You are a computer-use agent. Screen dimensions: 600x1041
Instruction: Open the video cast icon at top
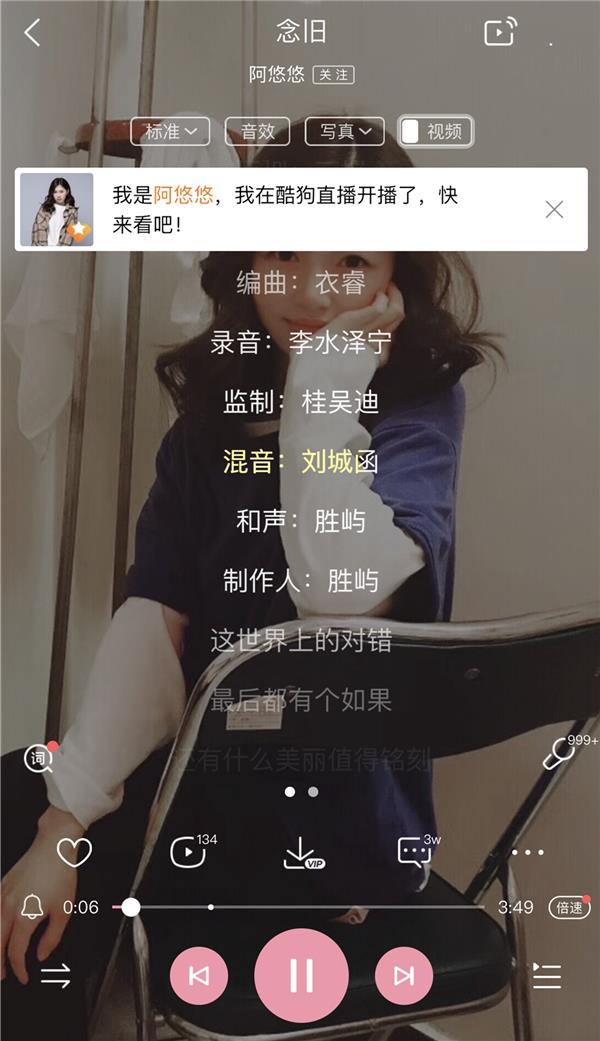(499, 33)
